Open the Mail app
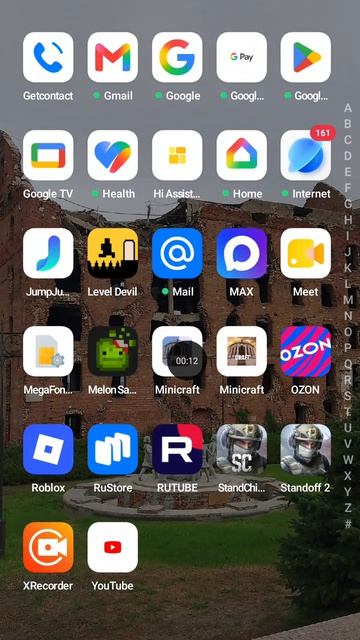Screen dimensions: 360x640 (x=177, y=253)
